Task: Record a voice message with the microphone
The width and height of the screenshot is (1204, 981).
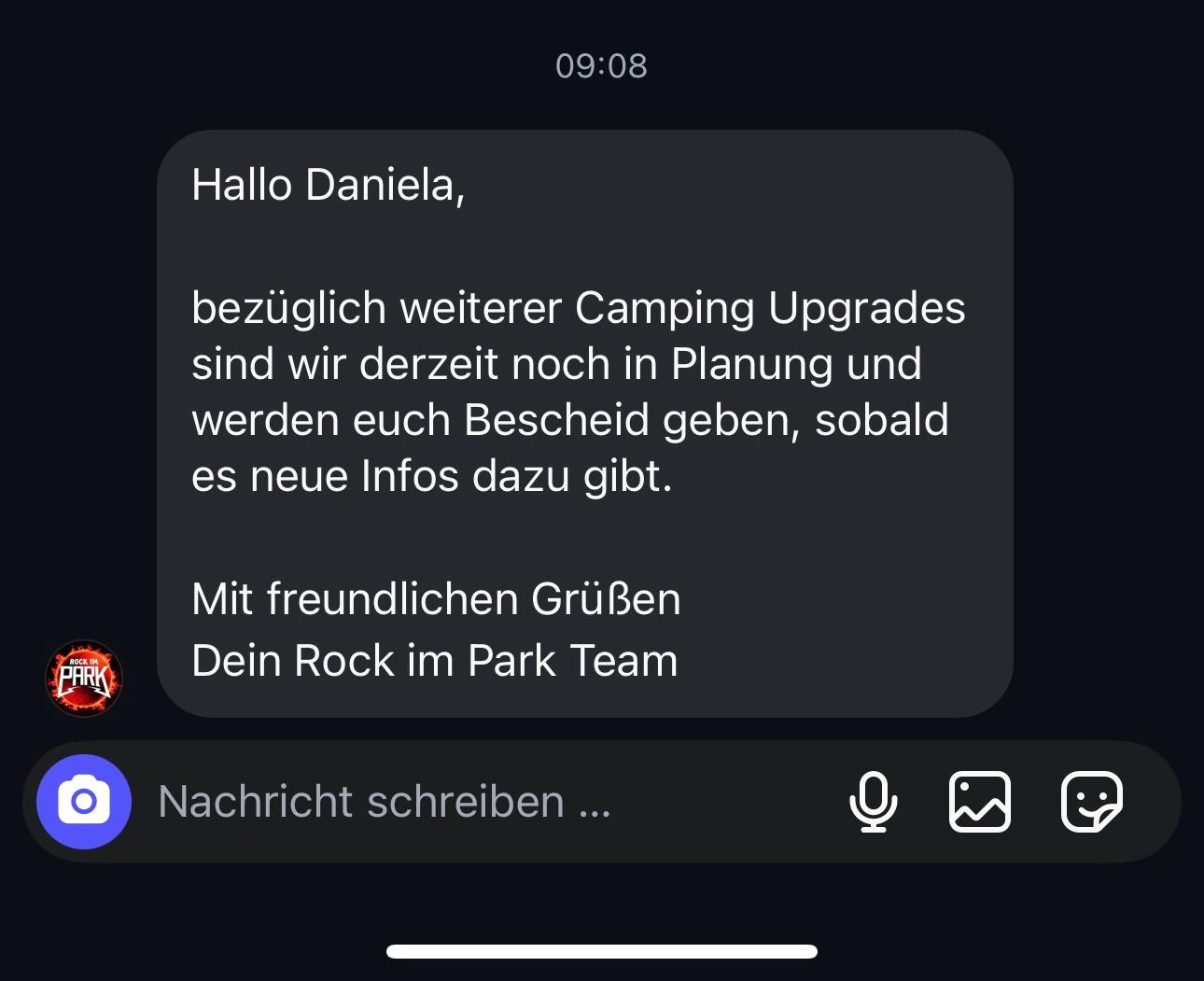Action: click(x=874, y=802)
